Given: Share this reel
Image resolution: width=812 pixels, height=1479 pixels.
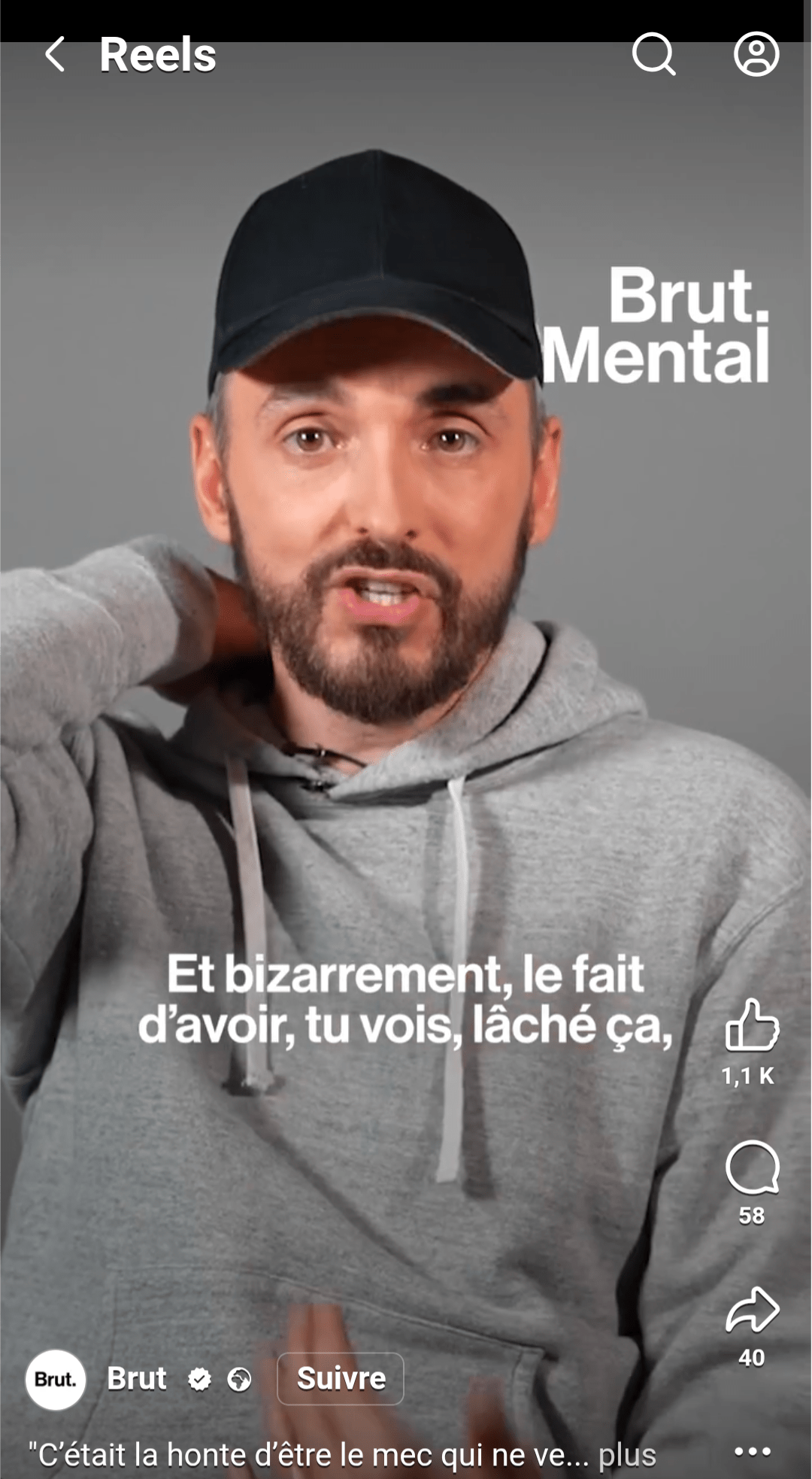Looking at the screenshot, I should pyautogui.click(x=751, y=1310).
